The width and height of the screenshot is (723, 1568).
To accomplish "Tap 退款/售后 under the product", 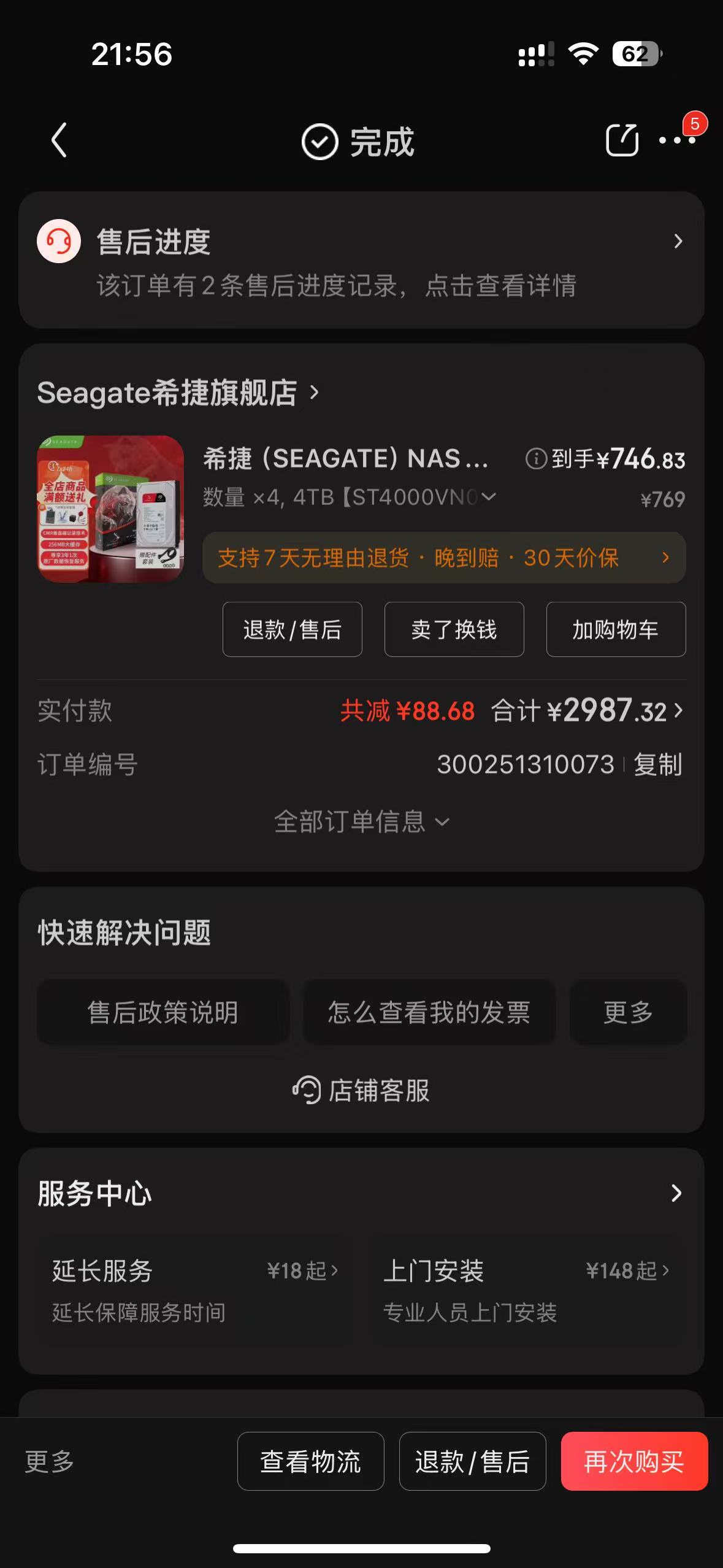I will 292,629.
